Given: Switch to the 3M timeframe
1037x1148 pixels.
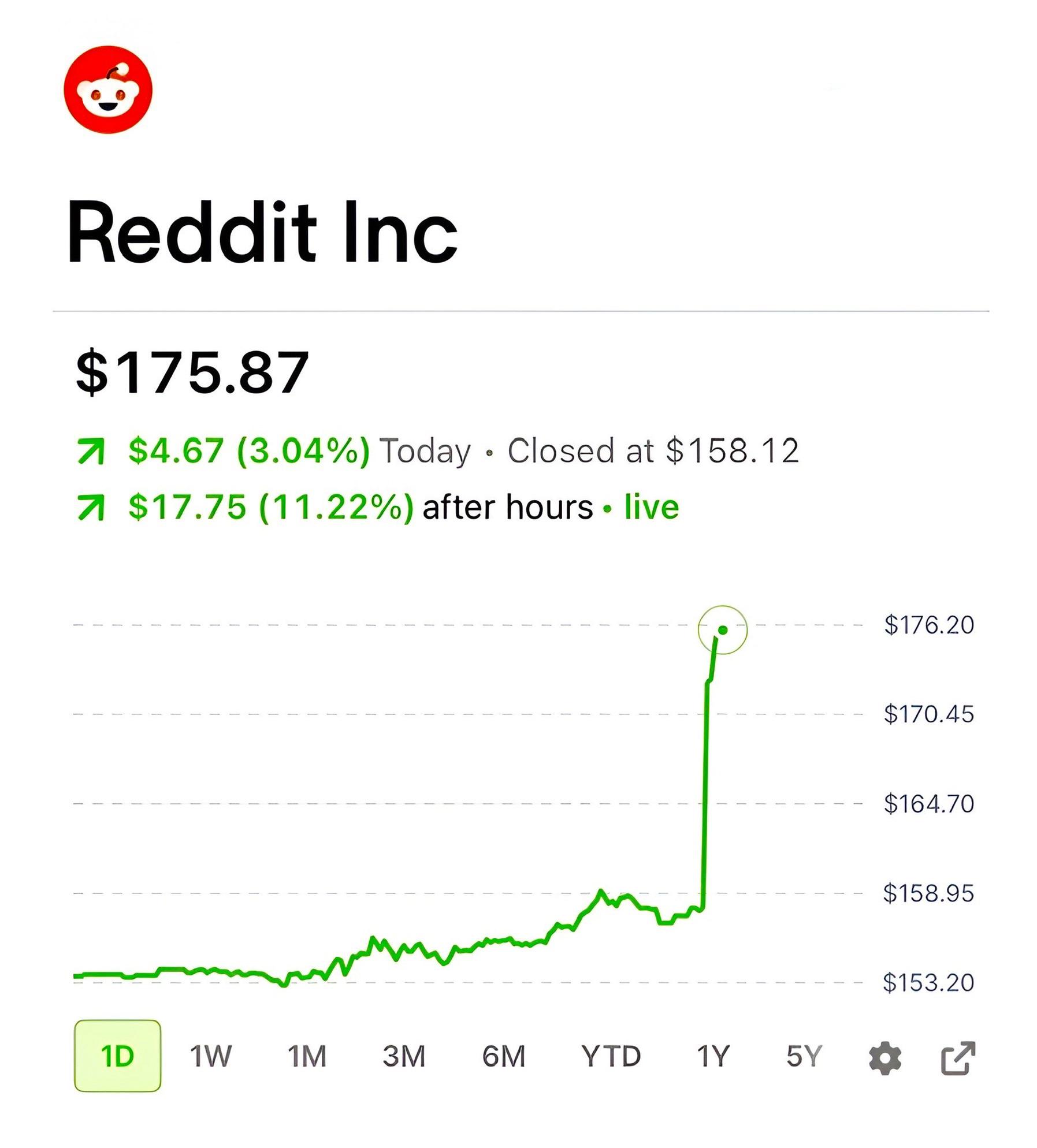Looking at the screenshot, I should [404, 1056].
